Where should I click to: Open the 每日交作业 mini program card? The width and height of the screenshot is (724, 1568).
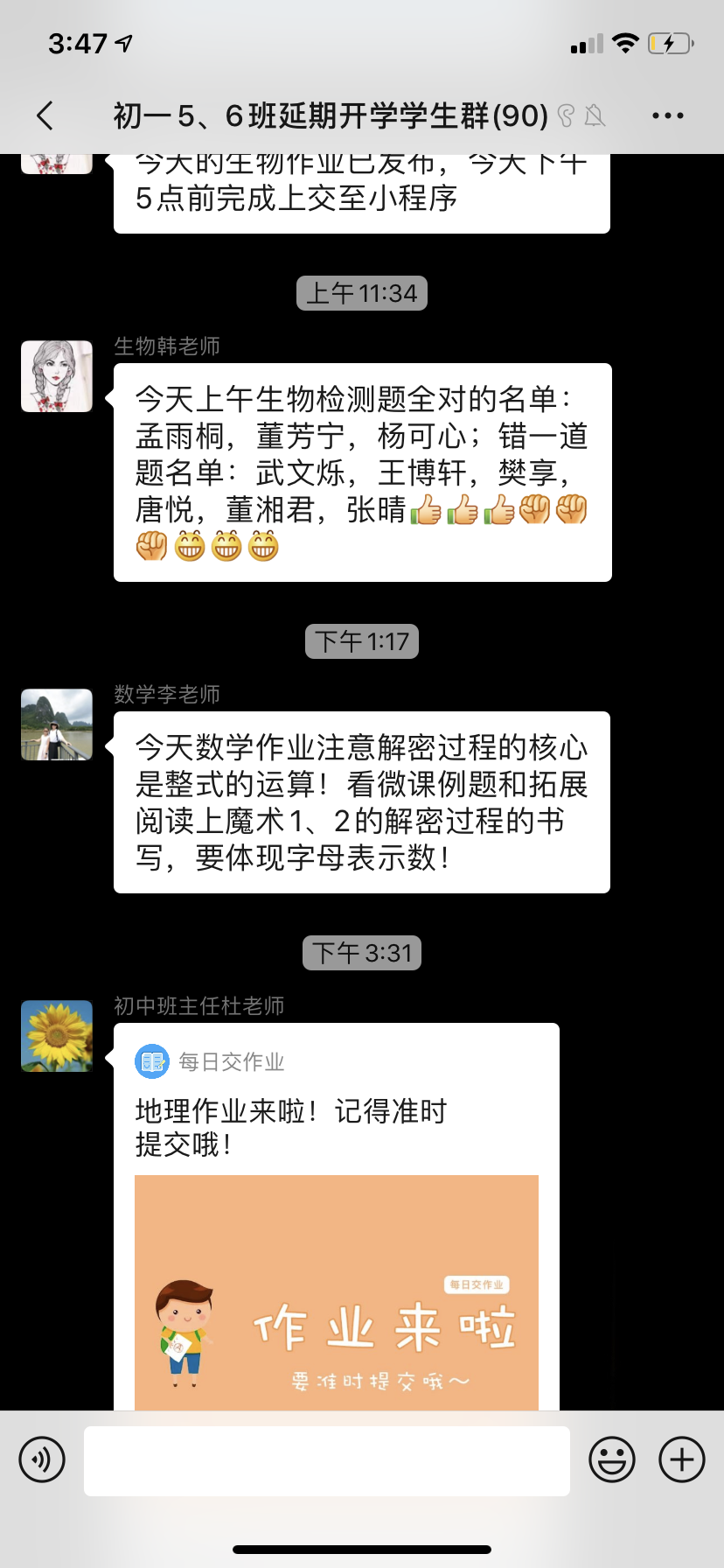pos(337,1216)
